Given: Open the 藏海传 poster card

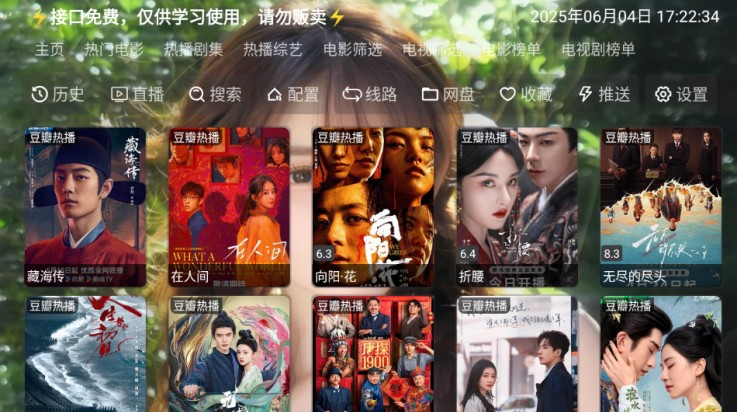Looking at the screenshot, I should pos(86,207).
